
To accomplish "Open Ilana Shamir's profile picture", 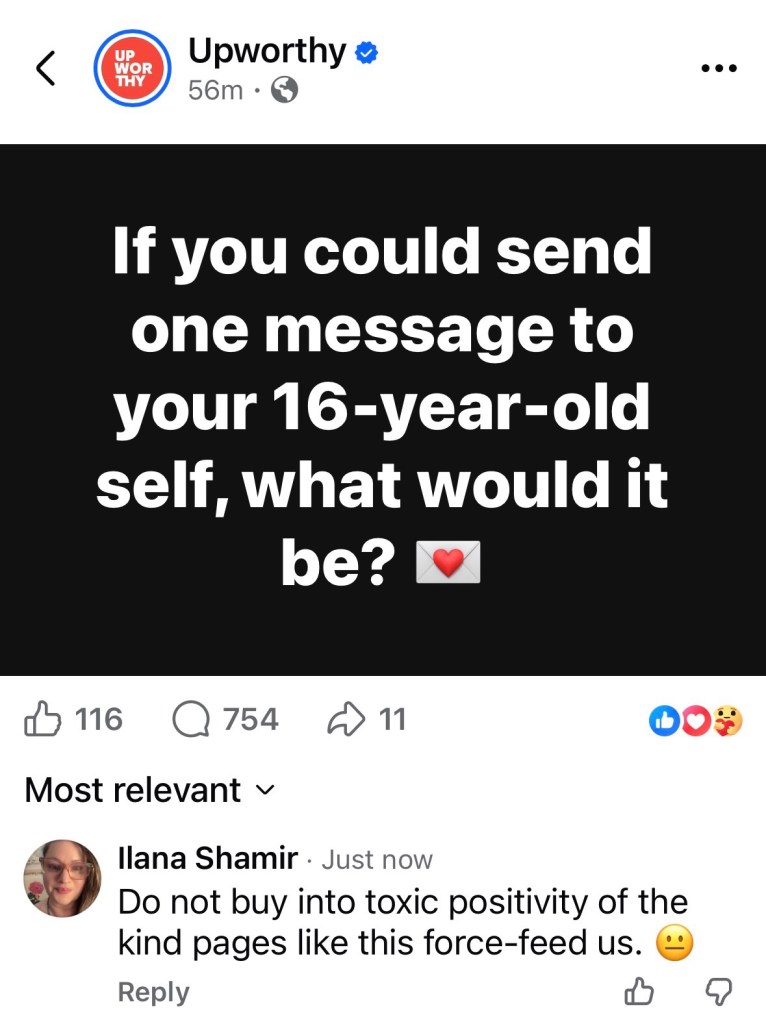I will (x=62, y=878).
